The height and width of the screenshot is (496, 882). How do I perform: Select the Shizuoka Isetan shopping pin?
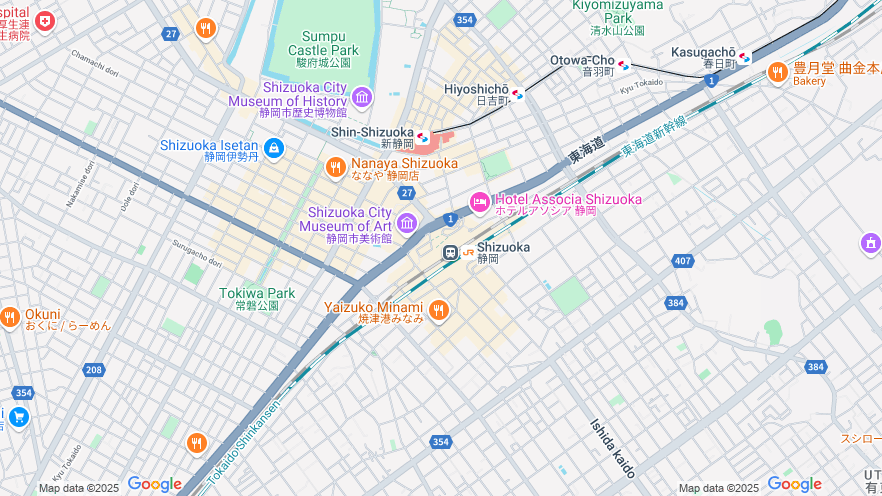(x=274, y=149)
